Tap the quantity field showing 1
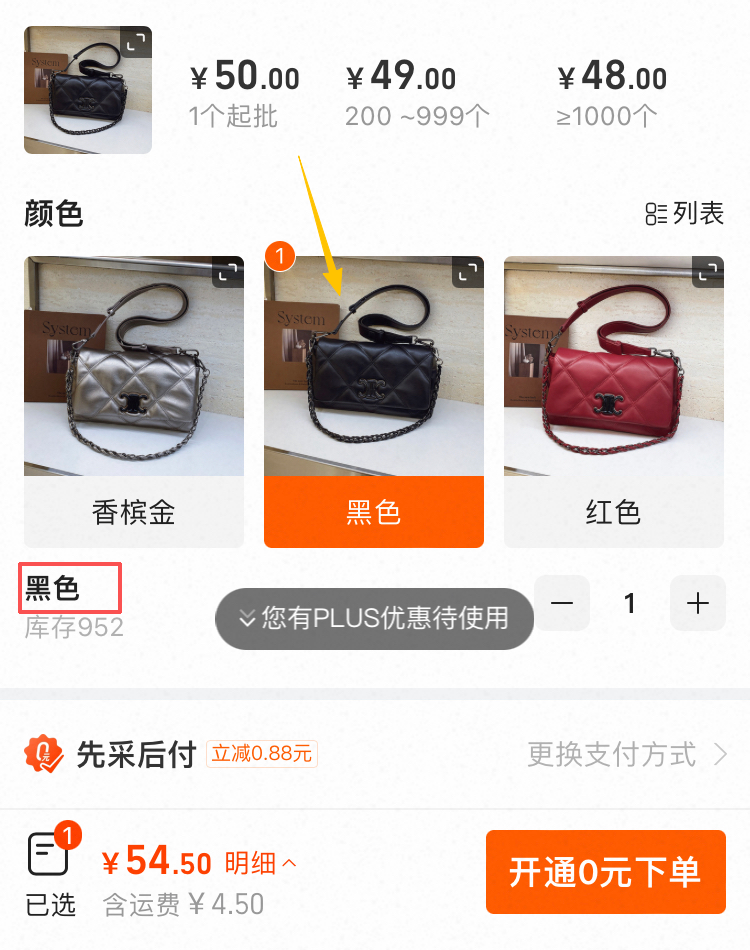Screen dimensions: 750x950 [630, 603]
